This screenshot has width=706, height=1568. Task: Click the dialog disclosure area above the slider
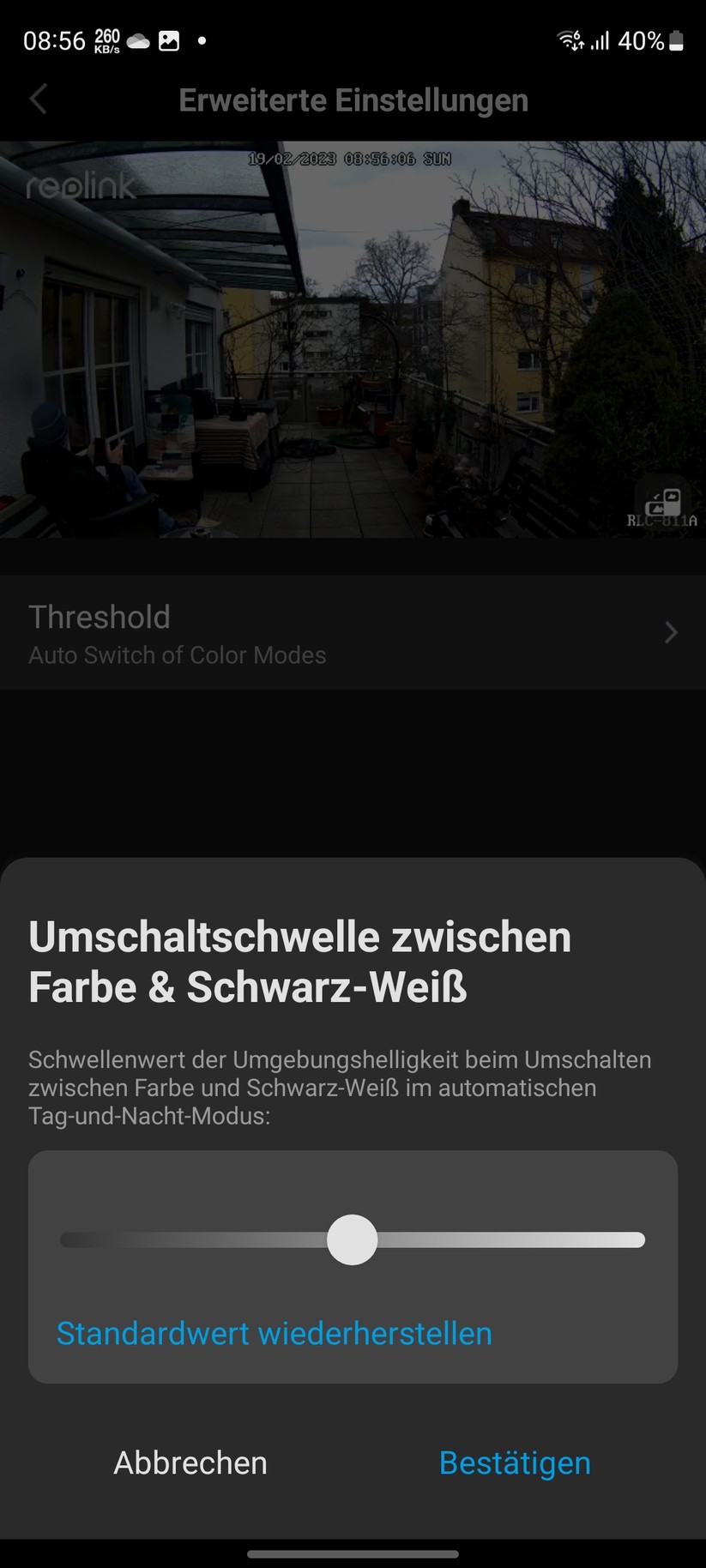coord(341,1088)
